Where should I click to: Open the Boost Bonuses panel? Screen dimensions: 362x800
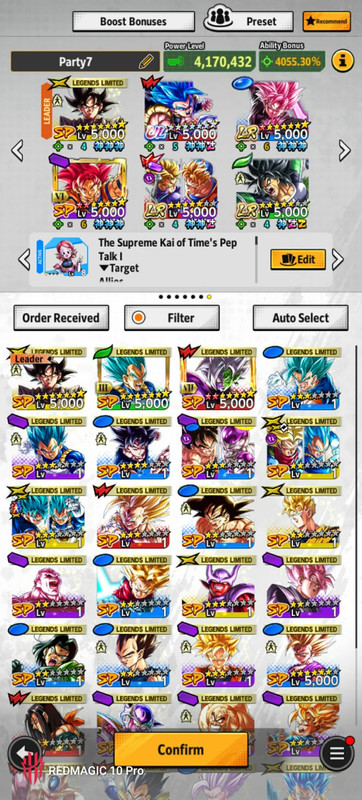click(x=133, y=21)
